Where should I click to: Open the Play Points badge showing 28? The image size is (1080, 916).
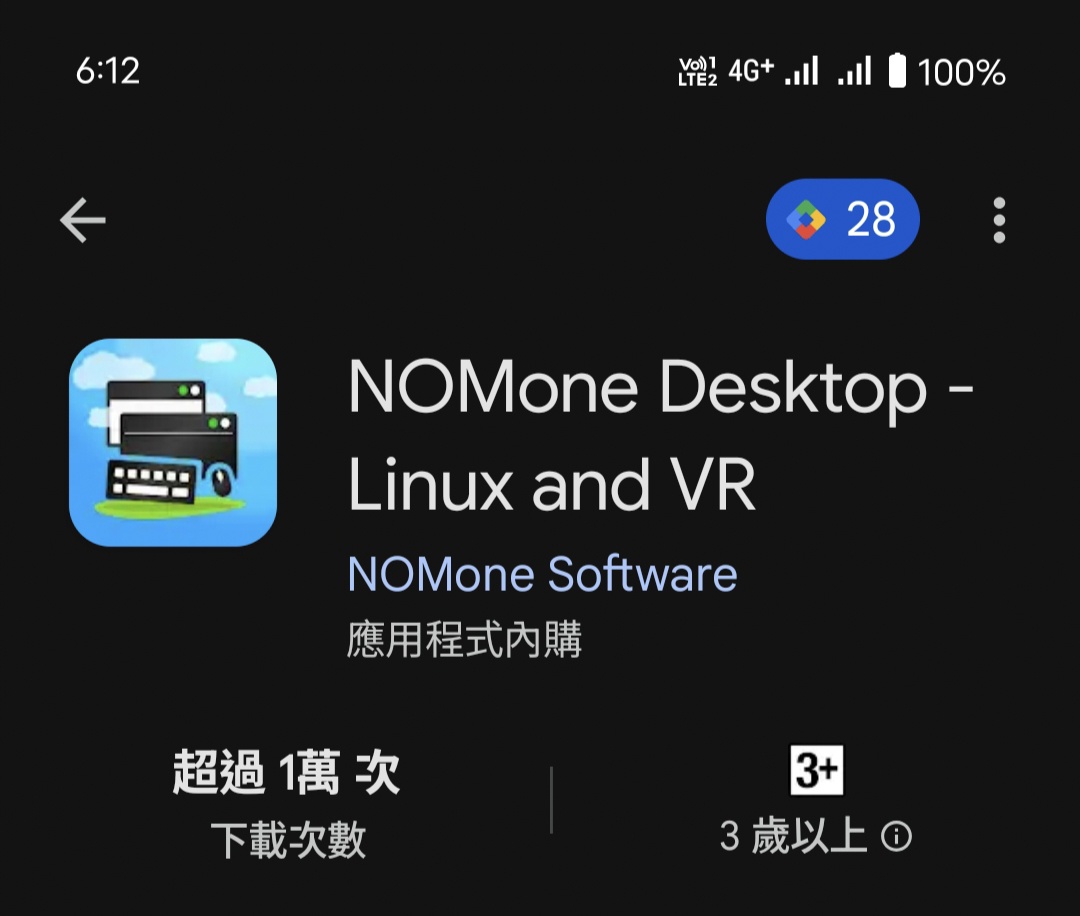tap(842, 219)
